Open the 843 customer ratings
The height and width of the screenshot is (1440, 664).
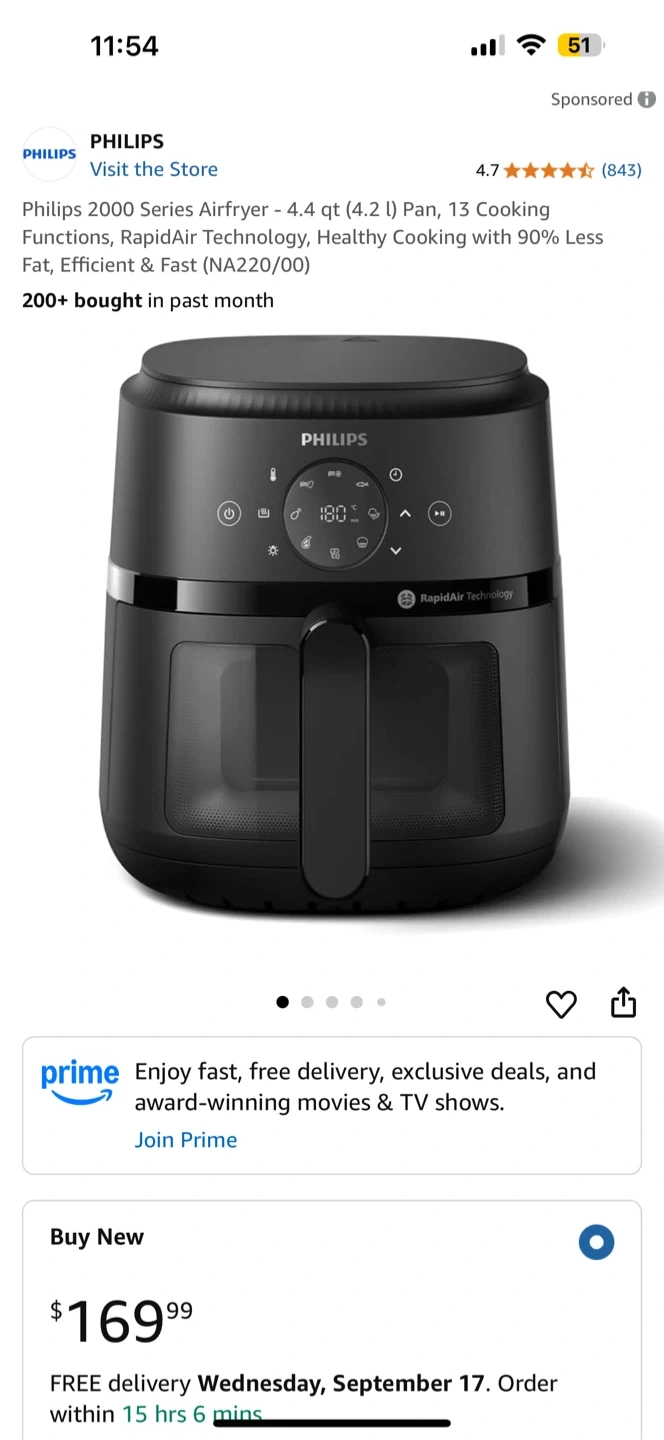coord(621,170)
